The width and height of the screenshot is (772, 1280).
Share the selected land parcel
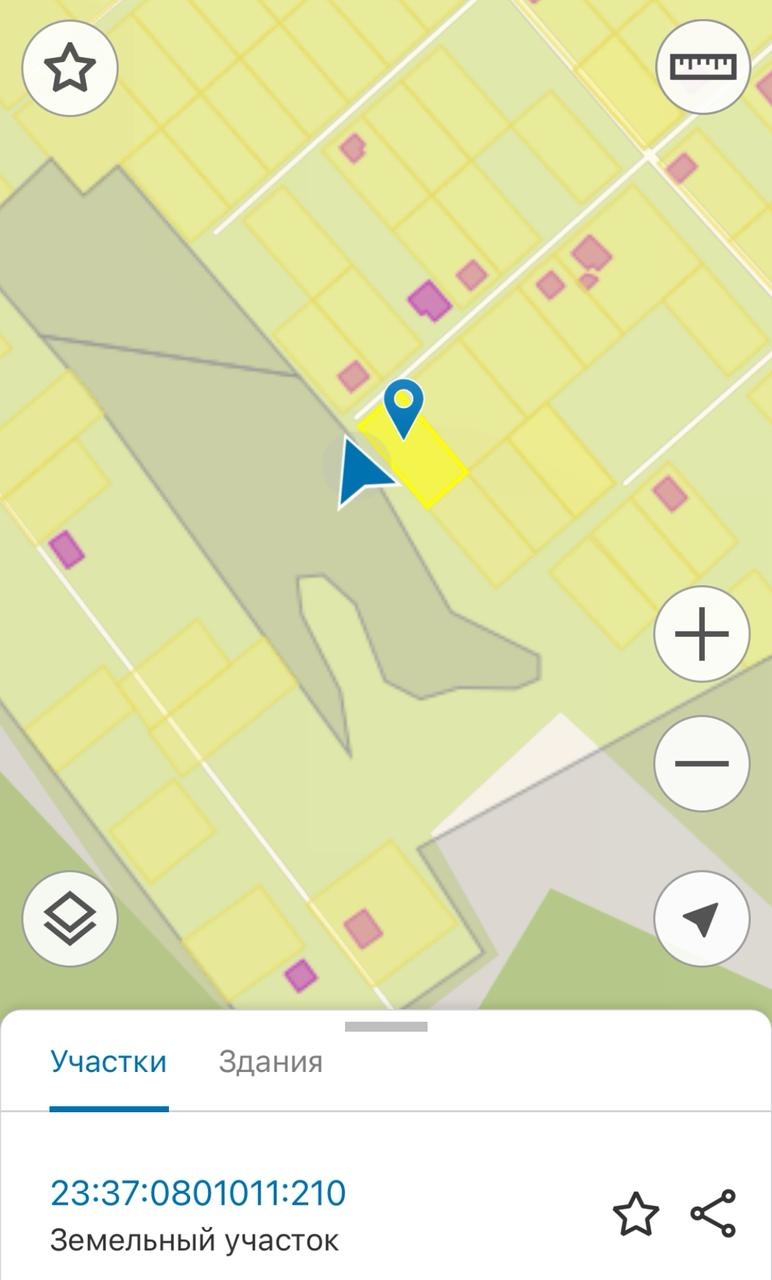[713, 1213]
